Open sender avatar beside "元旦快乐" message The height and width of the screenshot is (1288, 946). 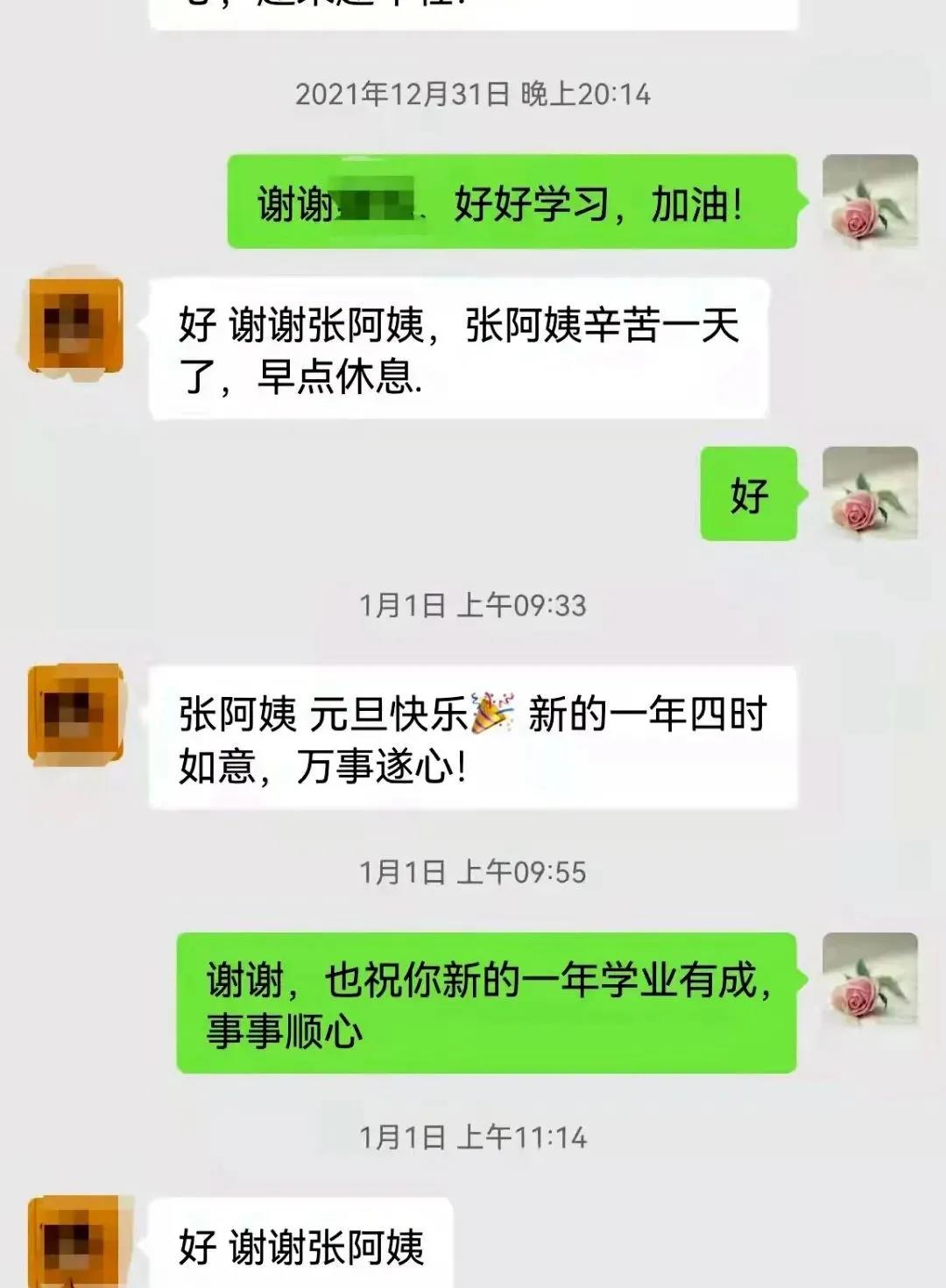74,713
